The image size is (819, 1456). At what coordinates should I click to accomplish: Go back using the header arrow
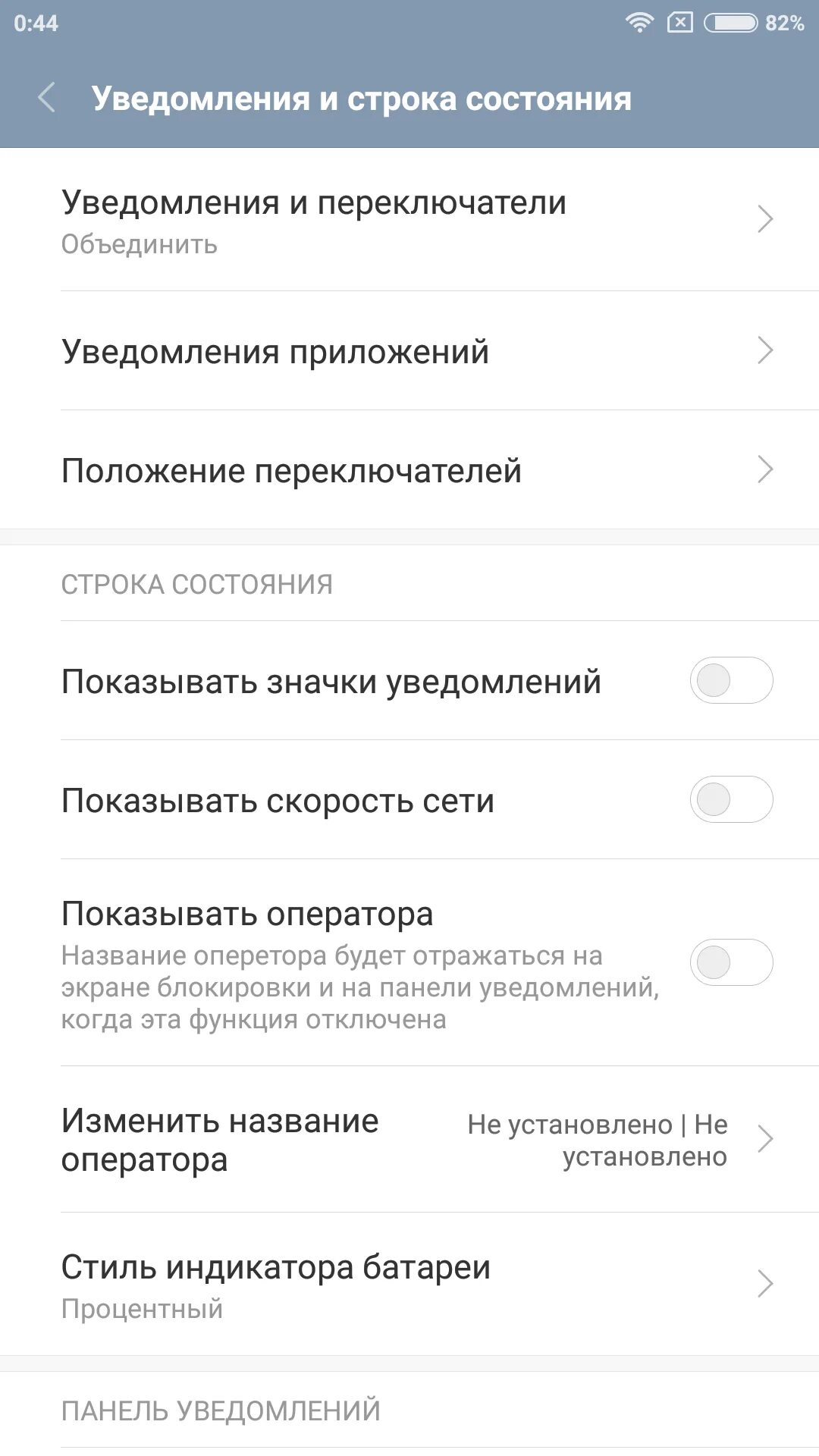[x=47, y=99]
